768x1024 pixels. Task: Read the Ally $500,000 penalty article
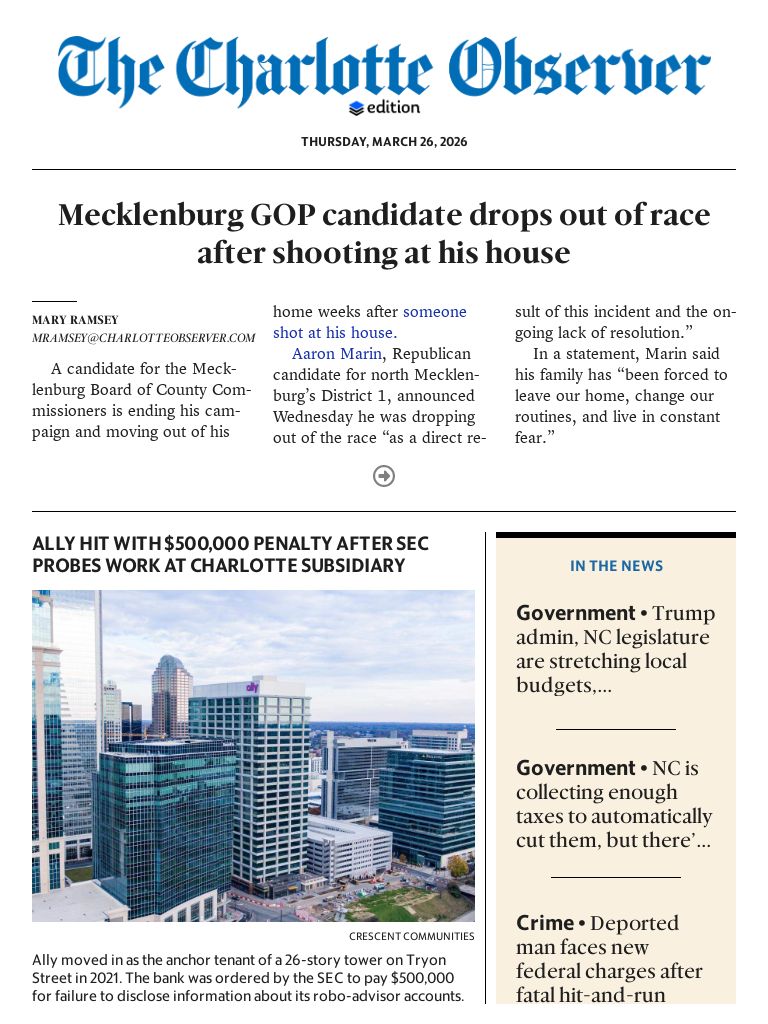click(231, 555)
